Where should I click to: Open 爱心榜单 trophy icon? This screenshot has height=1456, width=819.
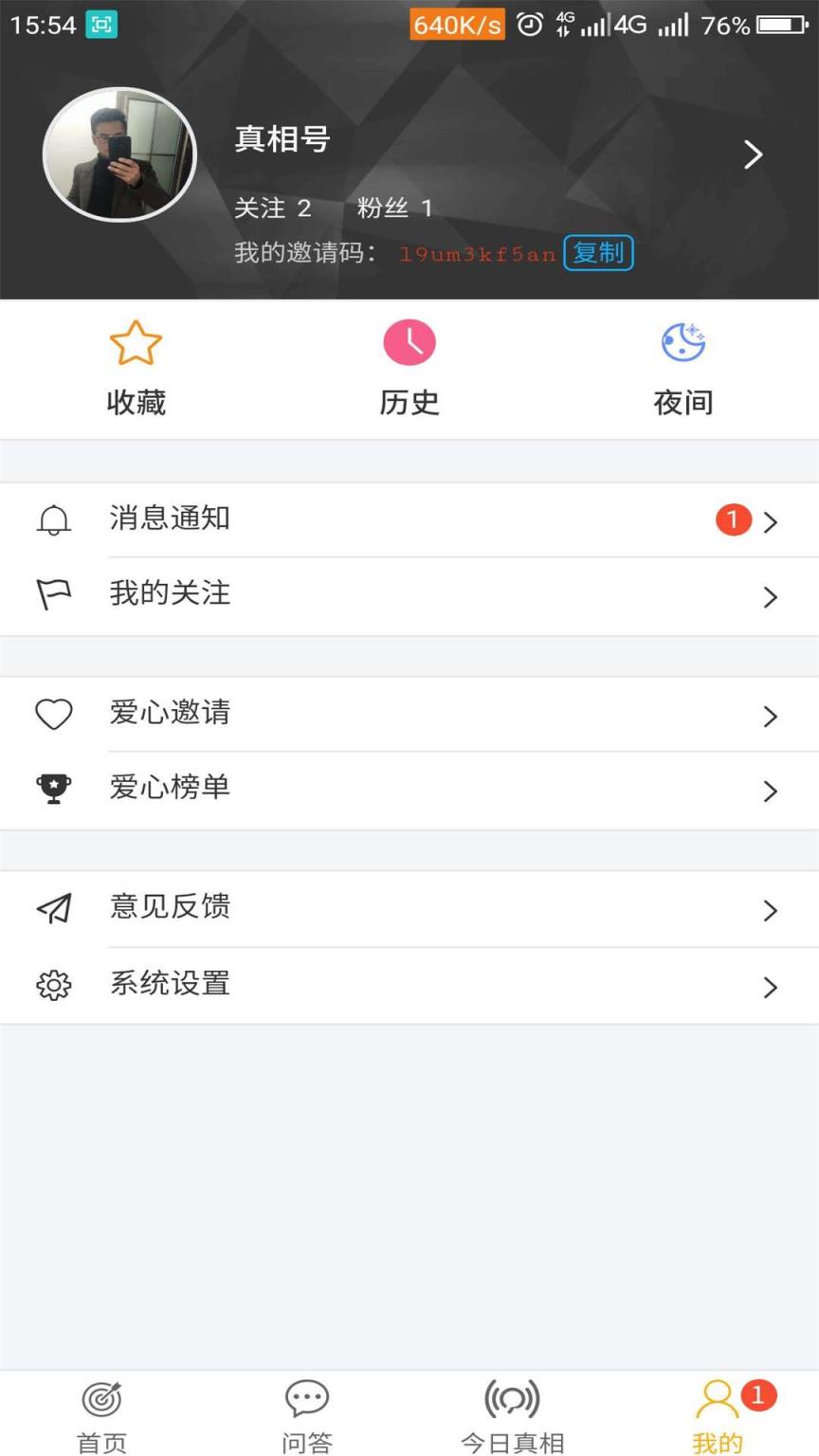[x=54, y=789]
